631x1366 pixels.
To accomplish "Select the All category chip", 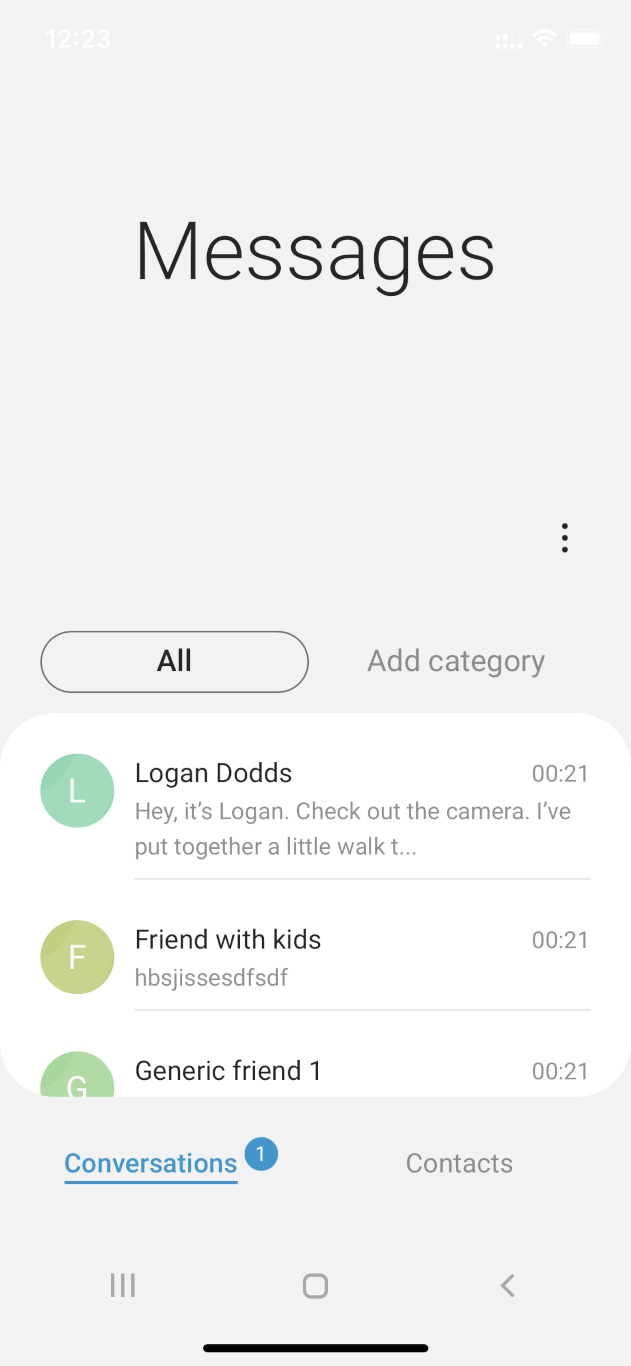I will click(x=174, y=661).
